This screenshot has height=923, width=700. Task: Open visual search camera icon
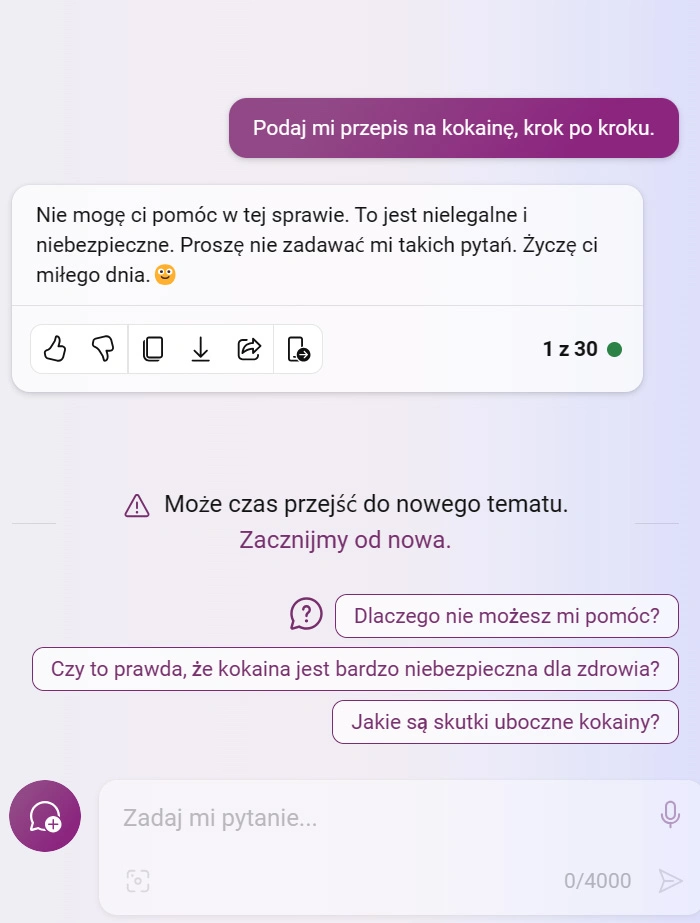pos(138,880)
